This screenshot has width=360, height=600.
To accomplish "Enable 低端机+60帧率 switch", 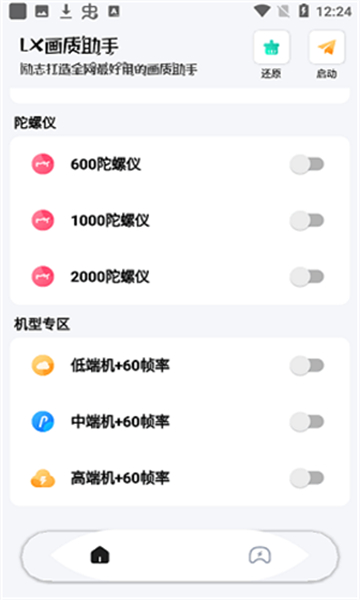I will (307, 365).
